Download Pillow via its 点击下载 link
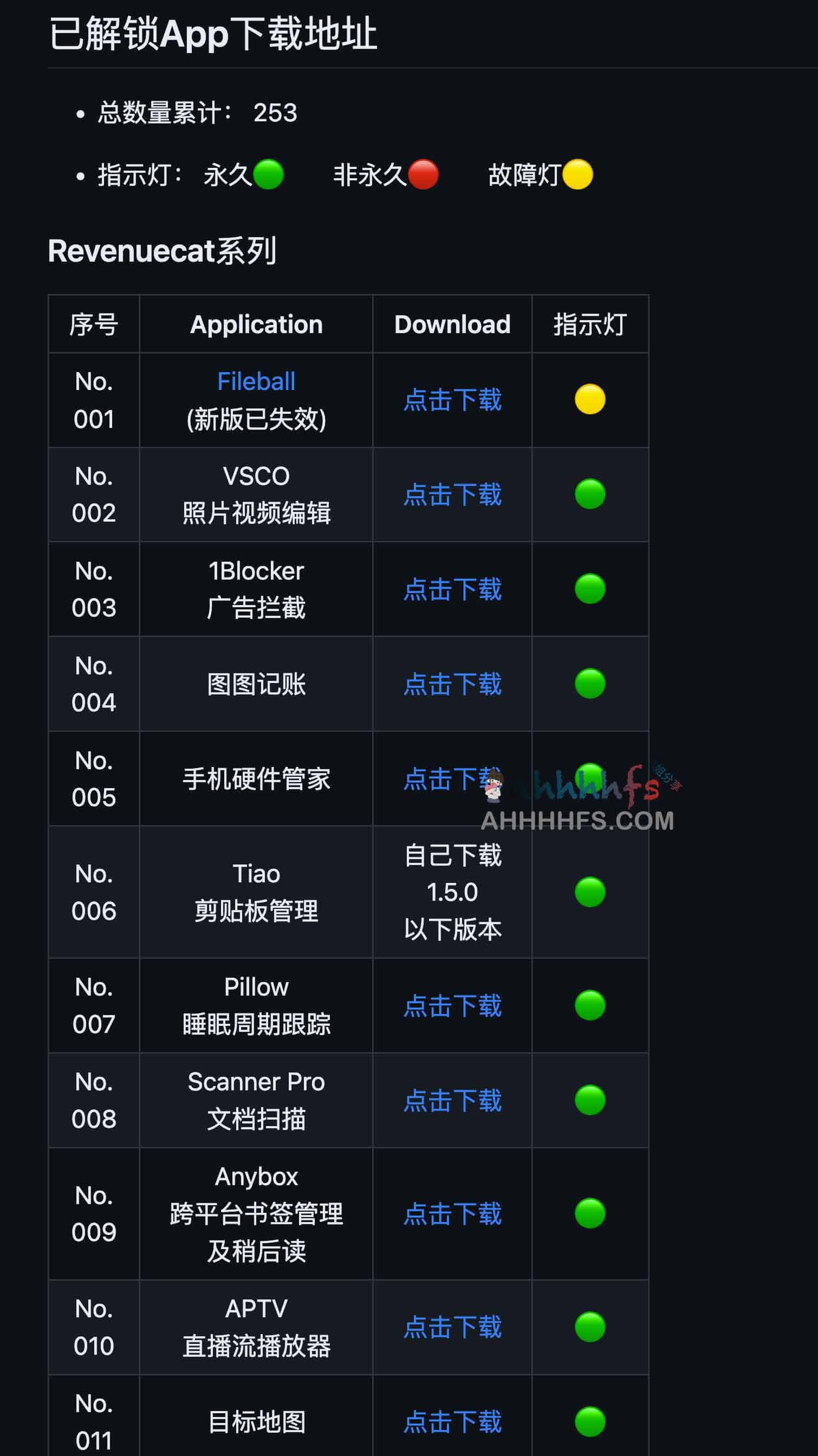 (452, 1006)
